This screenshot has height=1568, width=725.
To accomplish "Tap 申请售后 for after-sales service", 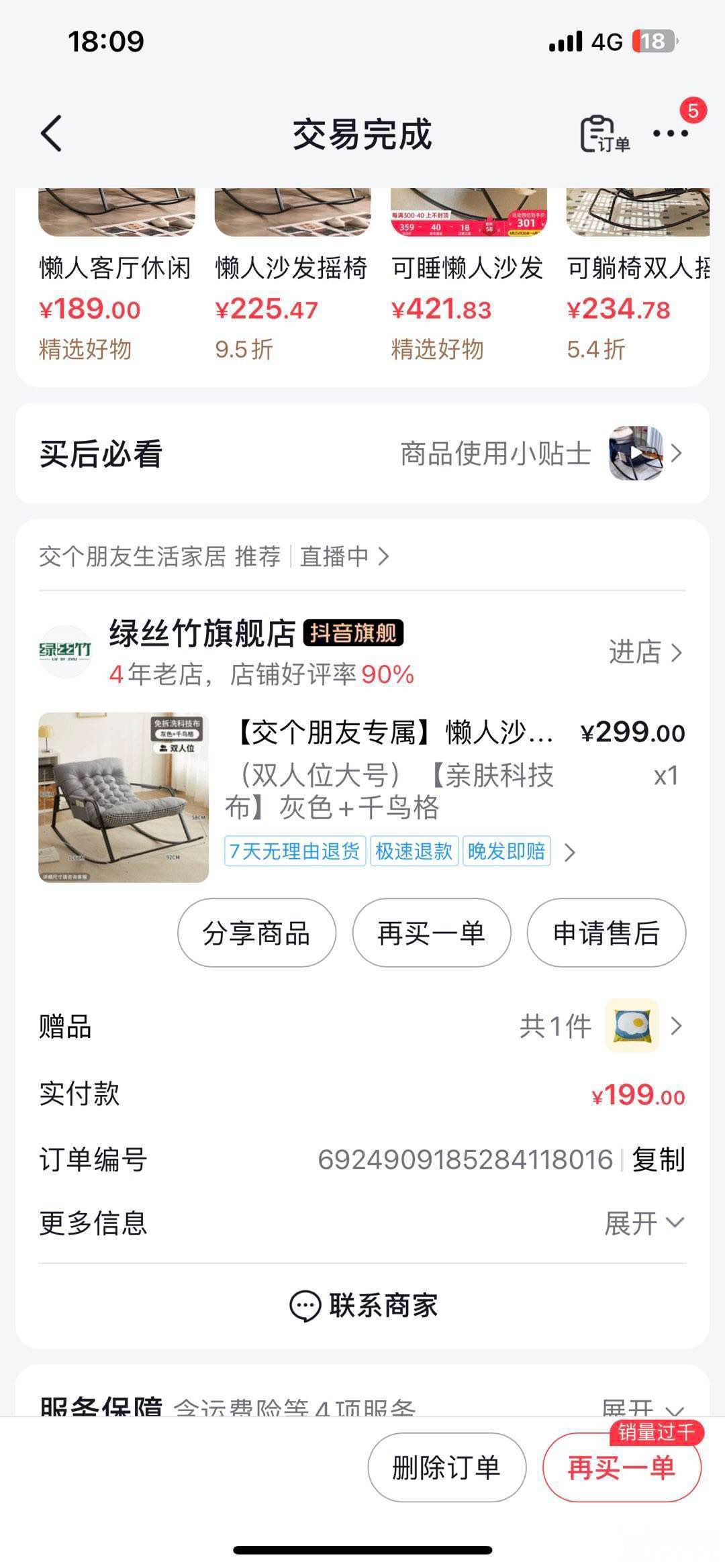I will (x=606, y=933).
